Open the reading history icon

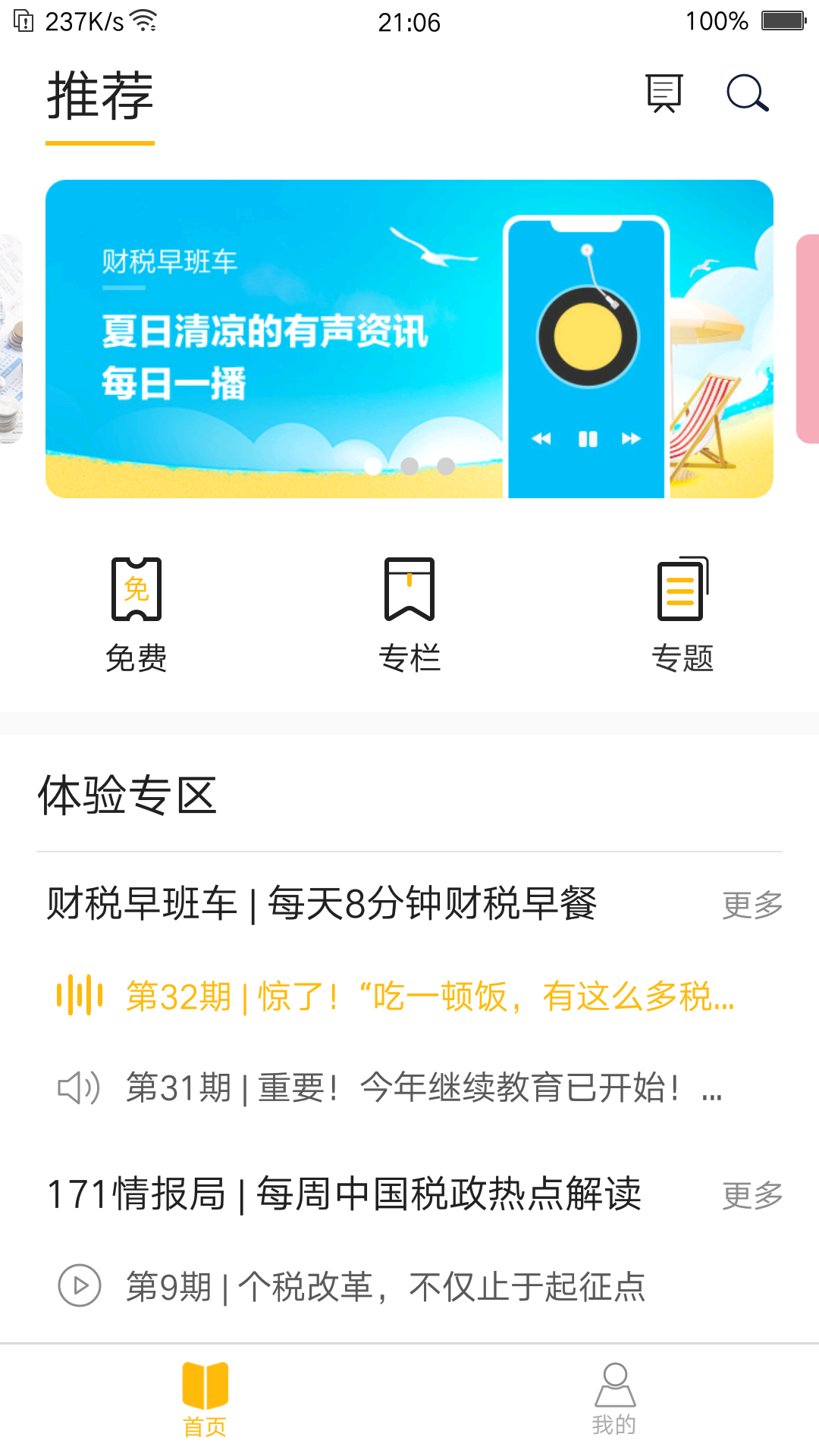tap(663, 93)
